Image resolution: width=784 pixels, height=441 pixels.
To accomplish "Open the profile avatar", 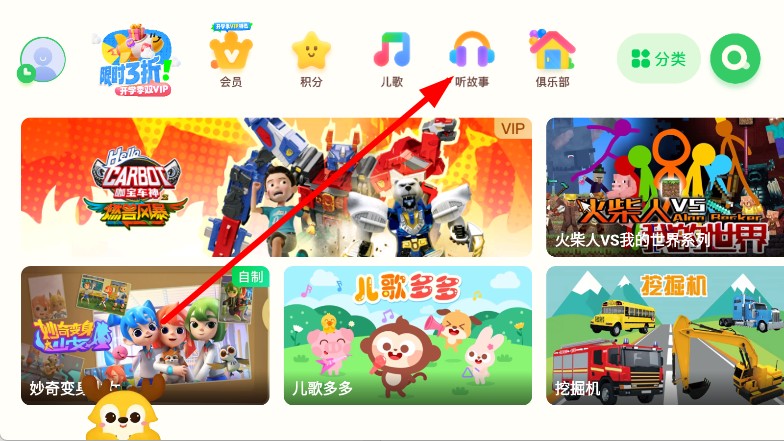I will coord(43,59).
